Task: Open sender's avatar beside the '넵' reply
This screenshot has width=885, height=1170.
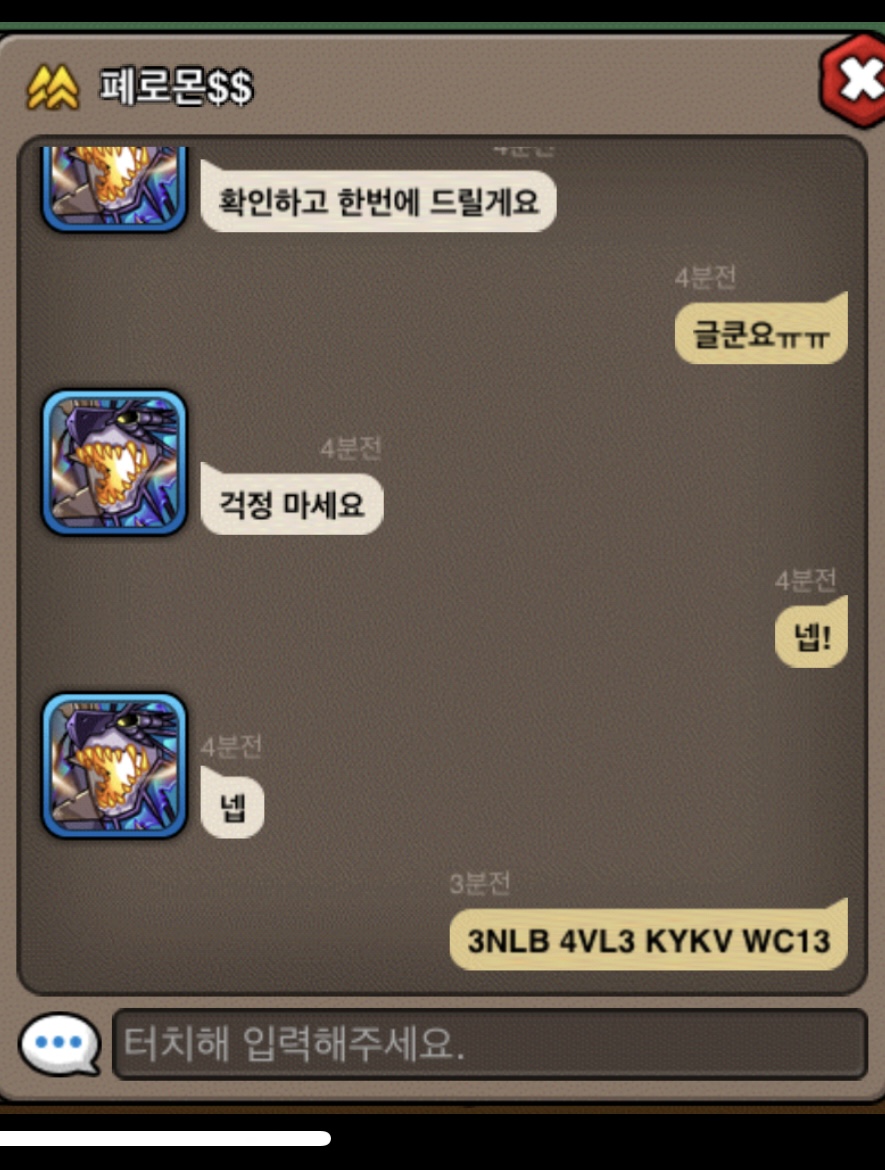Action: pos(114,766)
